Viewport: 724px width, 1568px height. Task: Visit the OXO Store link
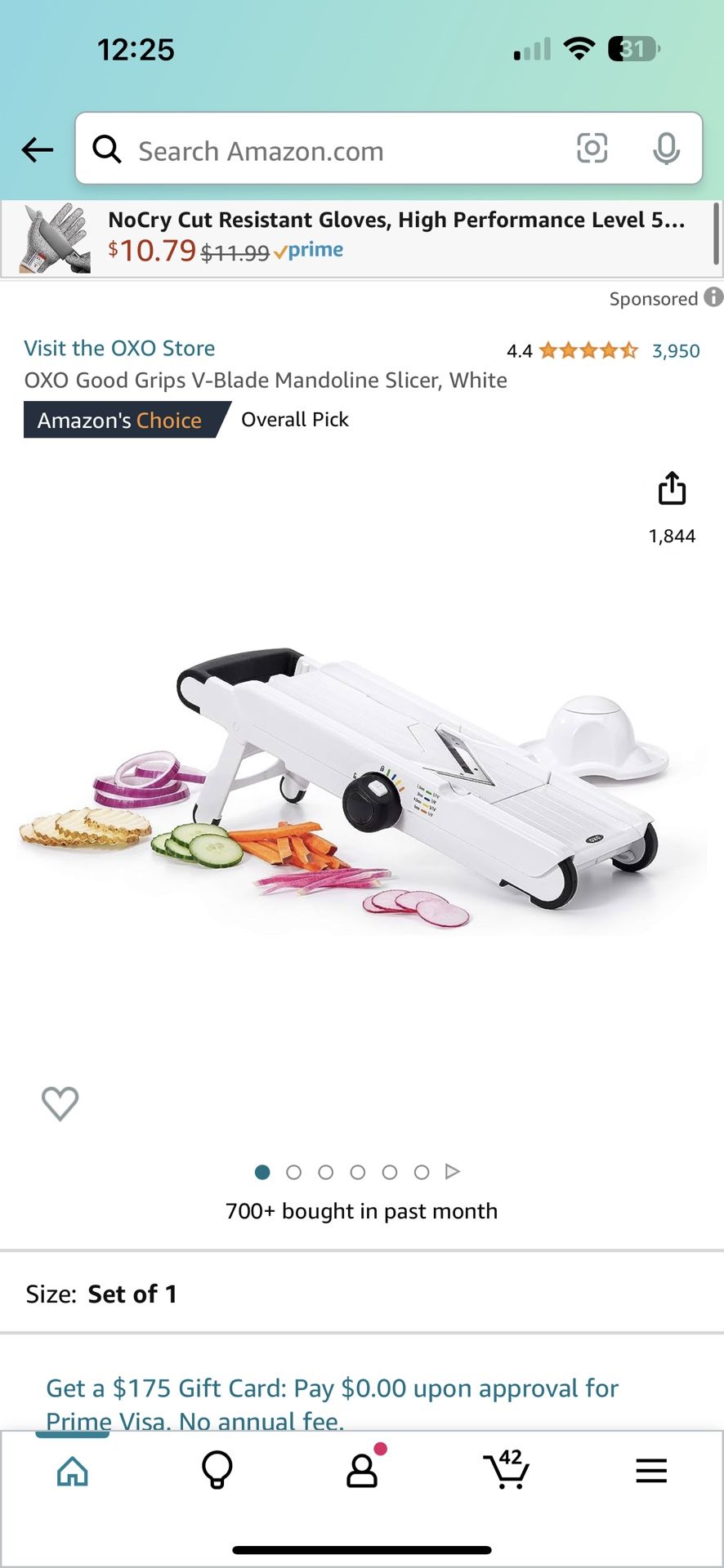point(119,348)
